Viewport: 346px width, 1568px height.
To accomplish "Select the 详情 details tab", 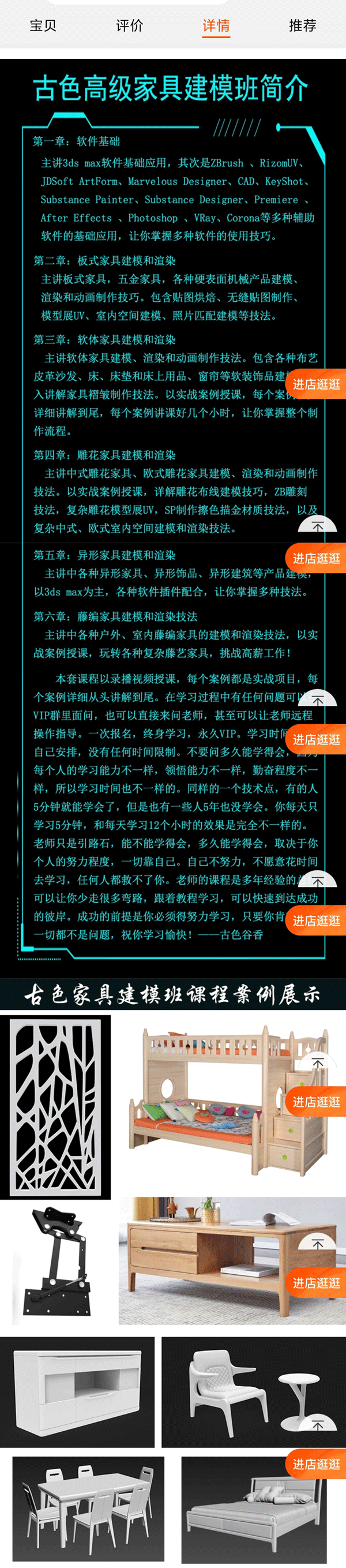I will click(x=216, y=25).
